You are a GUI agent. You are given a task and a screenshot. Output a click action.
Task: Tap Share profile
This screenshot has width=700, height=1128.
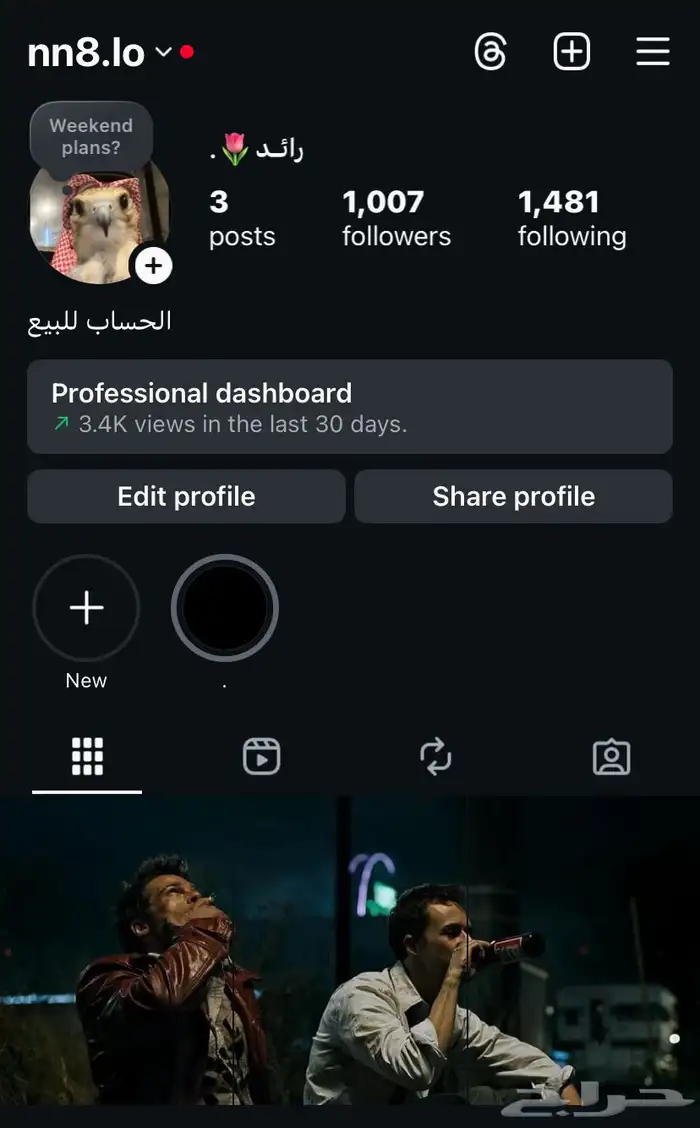513,497
